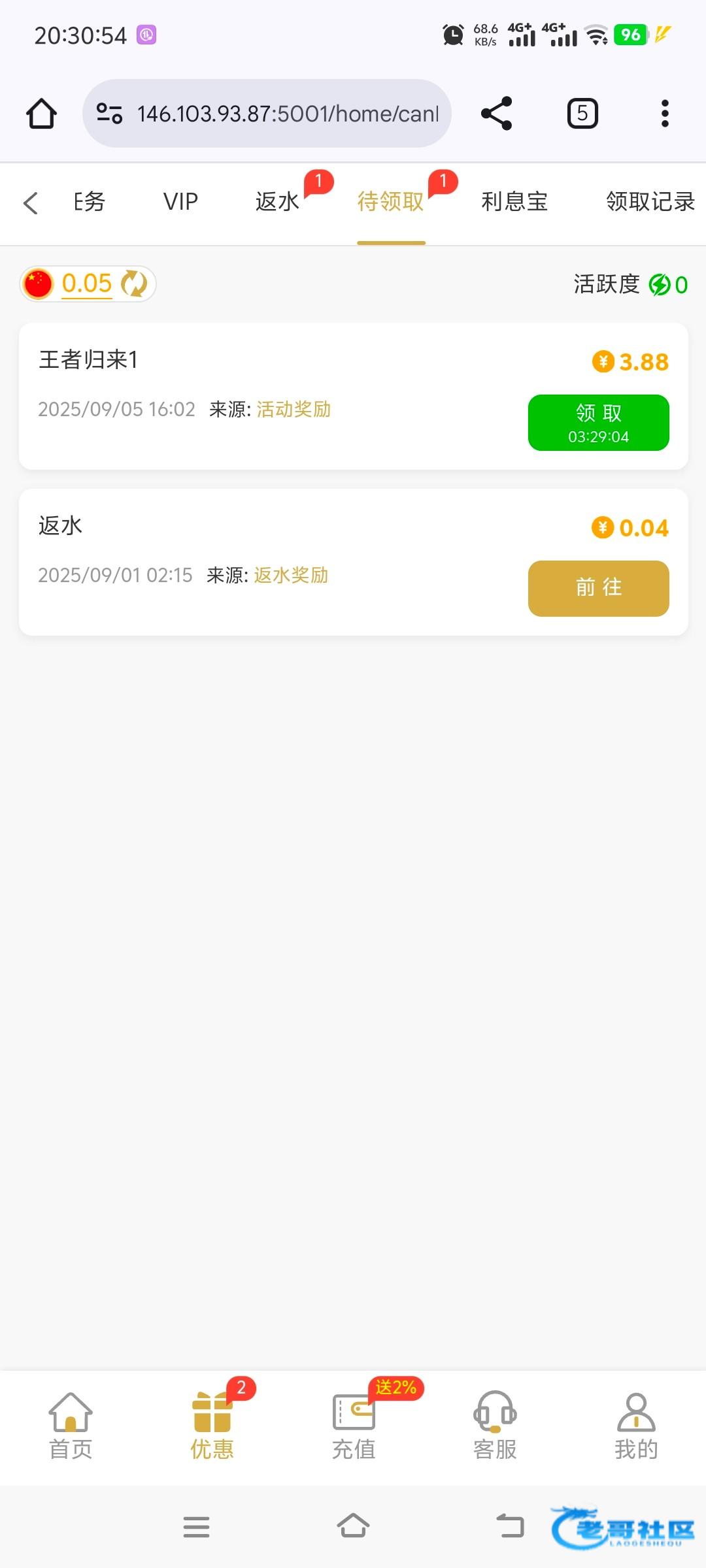Share this page from the browser toolbar
706x1568 pixels.
click(497, 114)
